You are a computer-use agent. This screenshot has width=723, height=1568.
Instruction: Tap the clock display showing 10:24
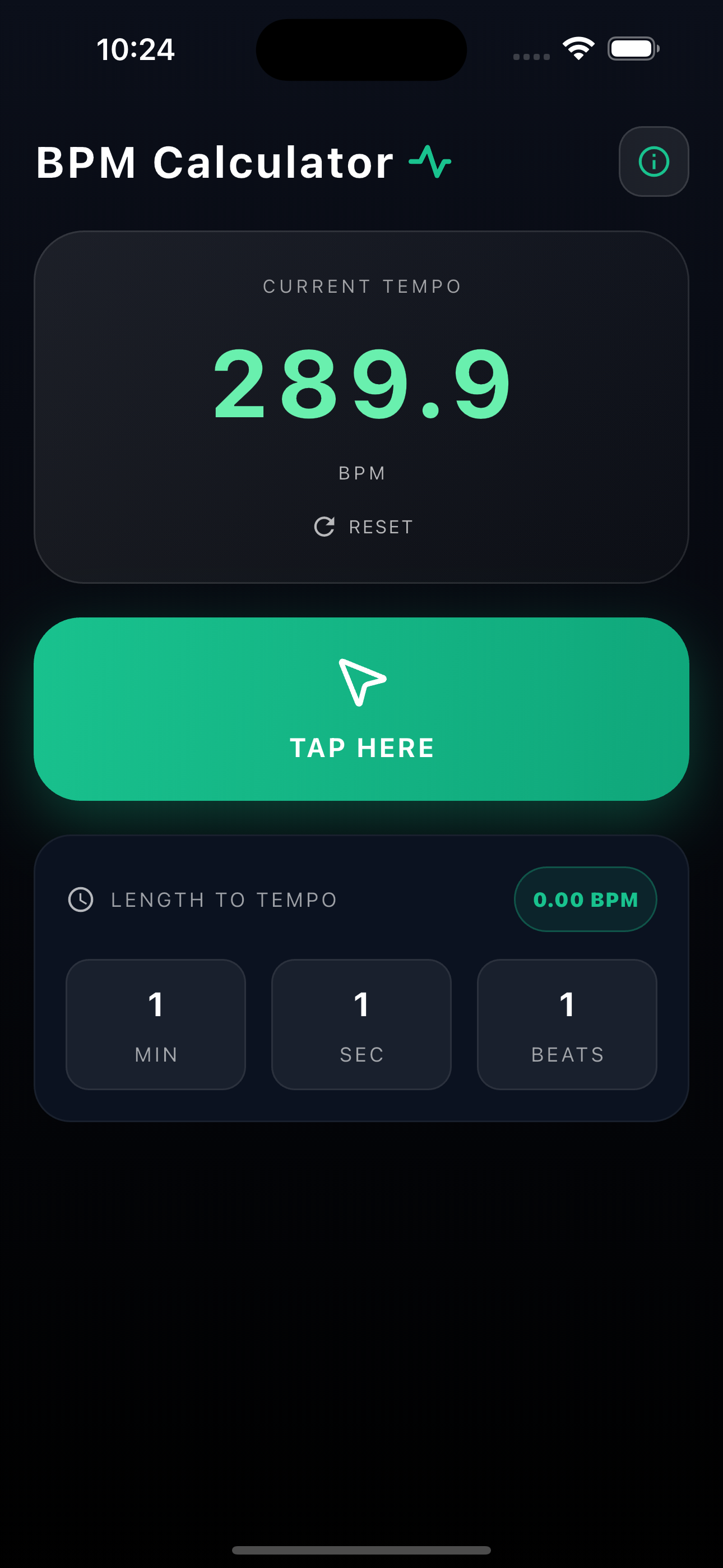pos(136,50)
